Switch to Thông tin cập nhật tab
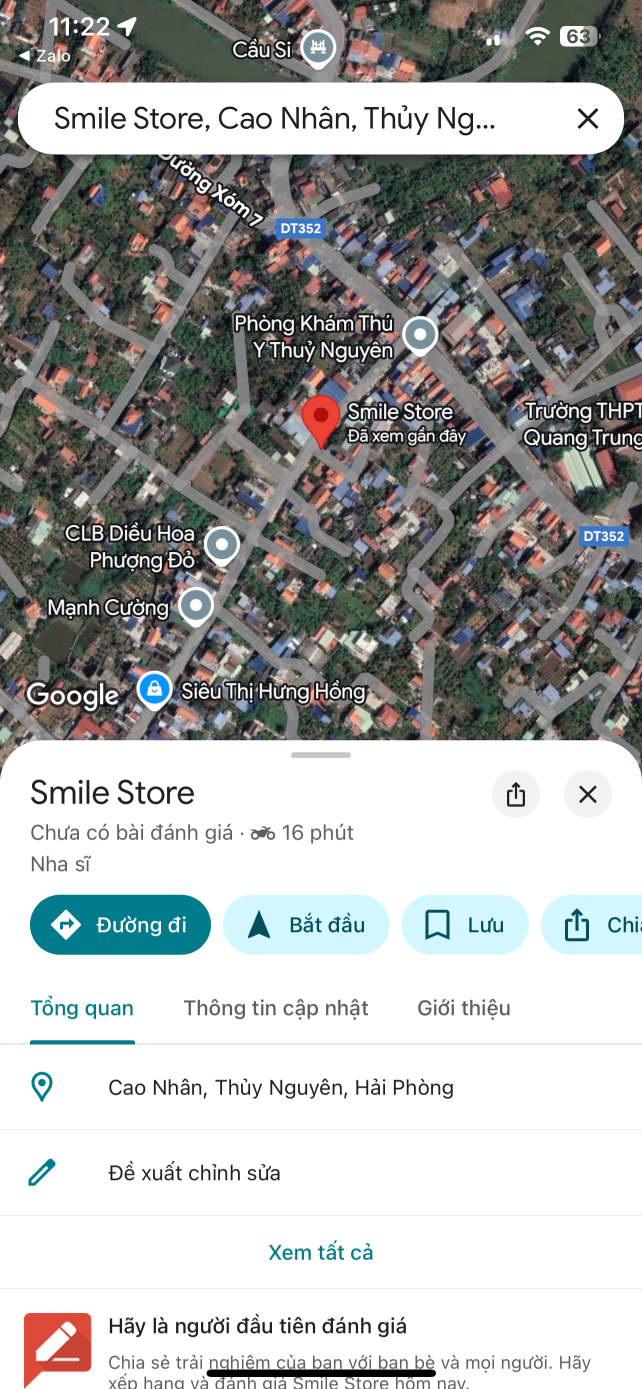 coord(276,1008)
